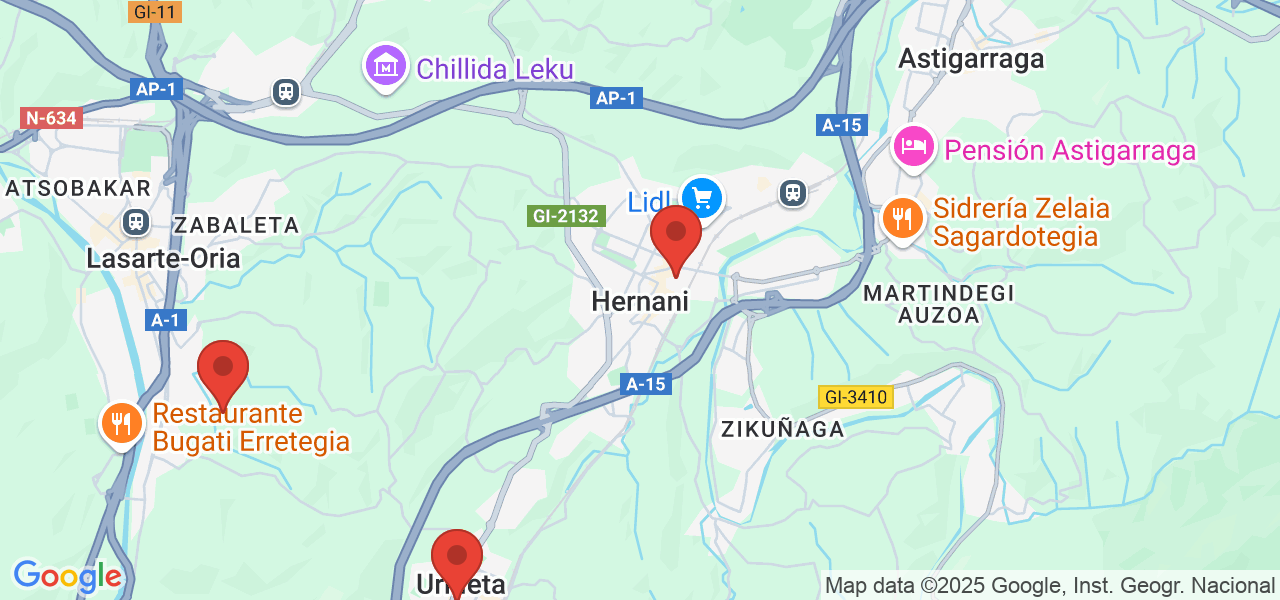Open the Chillida Leku museum marker
The width and height of the screenshot is (1280, 600).
click(x=385, y=67)
